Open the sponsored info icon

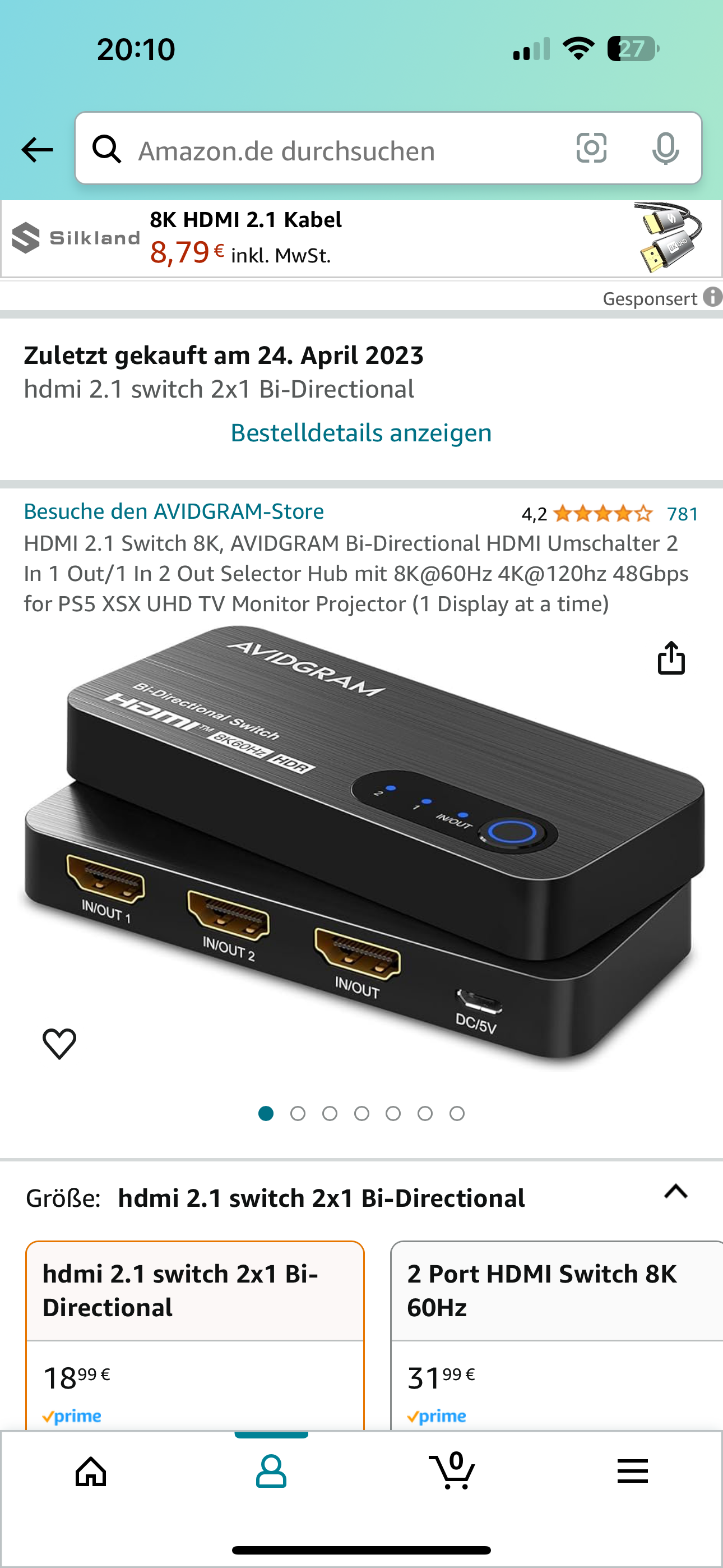(711, 297)
